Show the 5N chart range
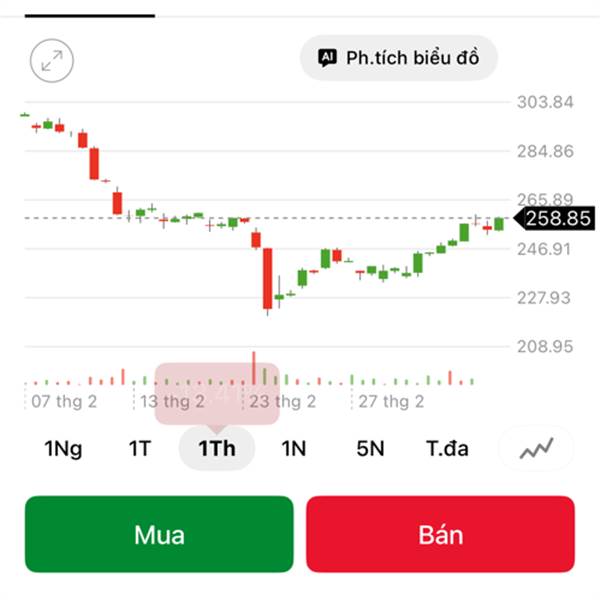The height and width of the screenshot is (600, 600). coord(370,448)
